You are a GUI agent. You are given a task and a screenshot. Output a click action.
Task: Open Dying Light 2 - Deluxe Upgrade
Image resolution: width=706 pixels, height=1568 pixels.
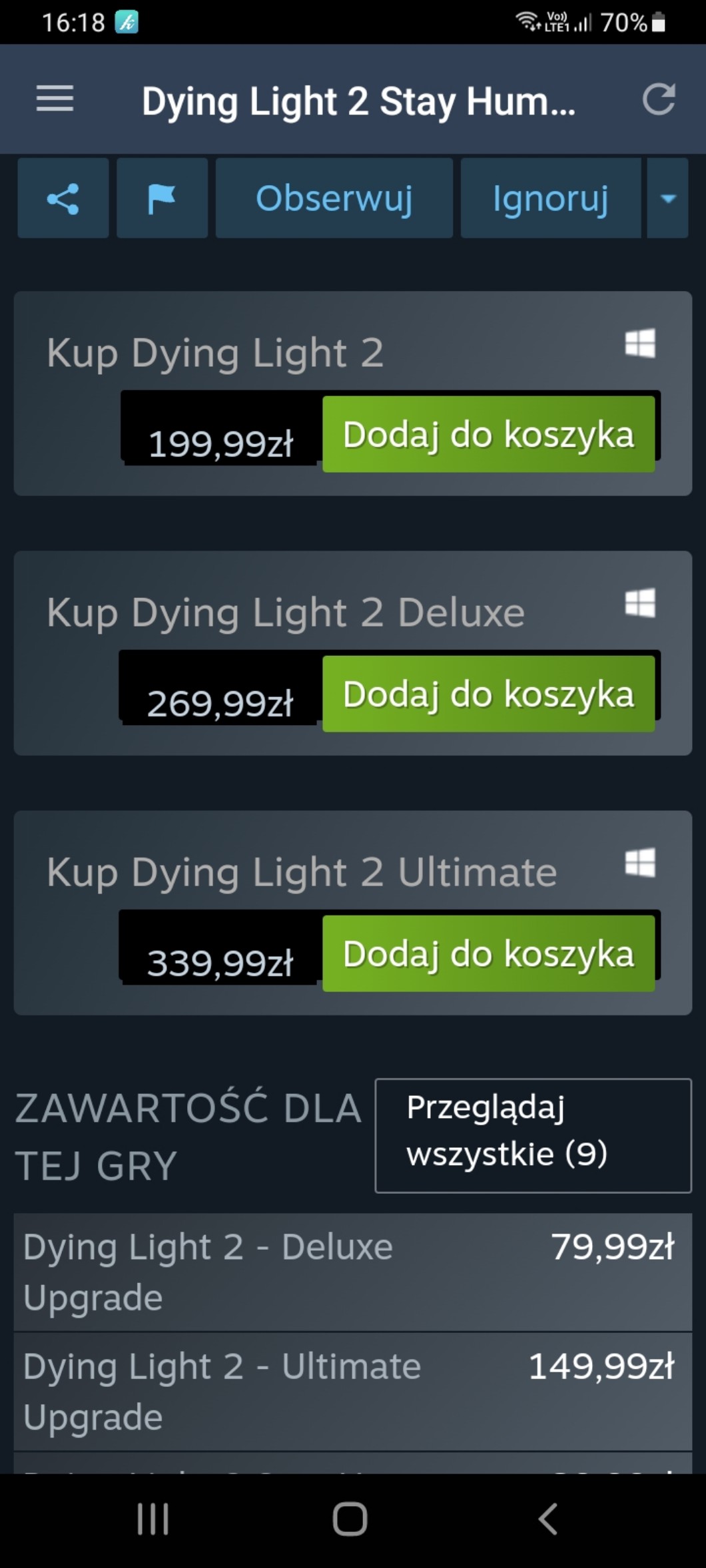[x=353, y=1272]
